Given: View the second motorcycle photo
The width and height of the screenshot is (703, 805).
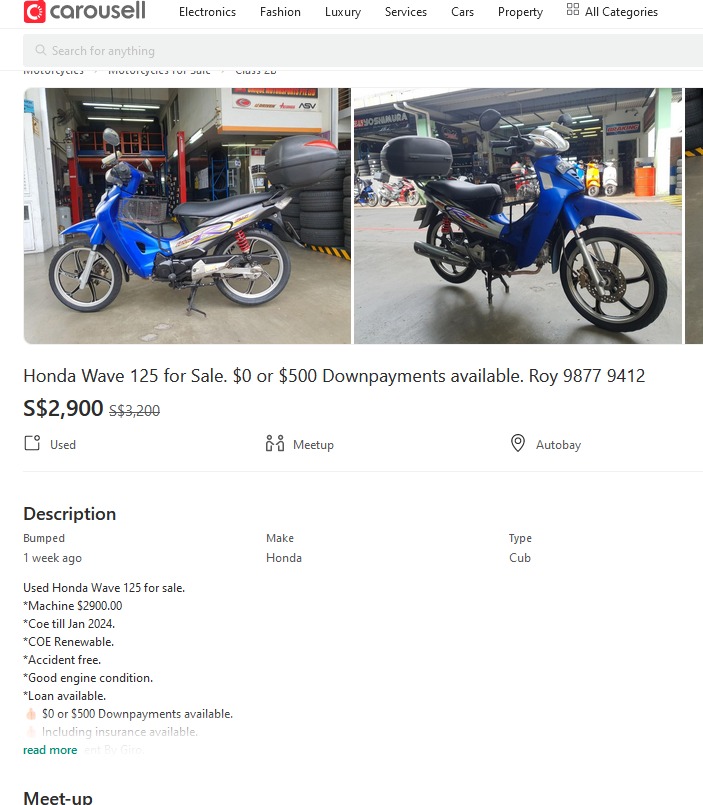Looking at the screenshot, I should tap(517, 216).
